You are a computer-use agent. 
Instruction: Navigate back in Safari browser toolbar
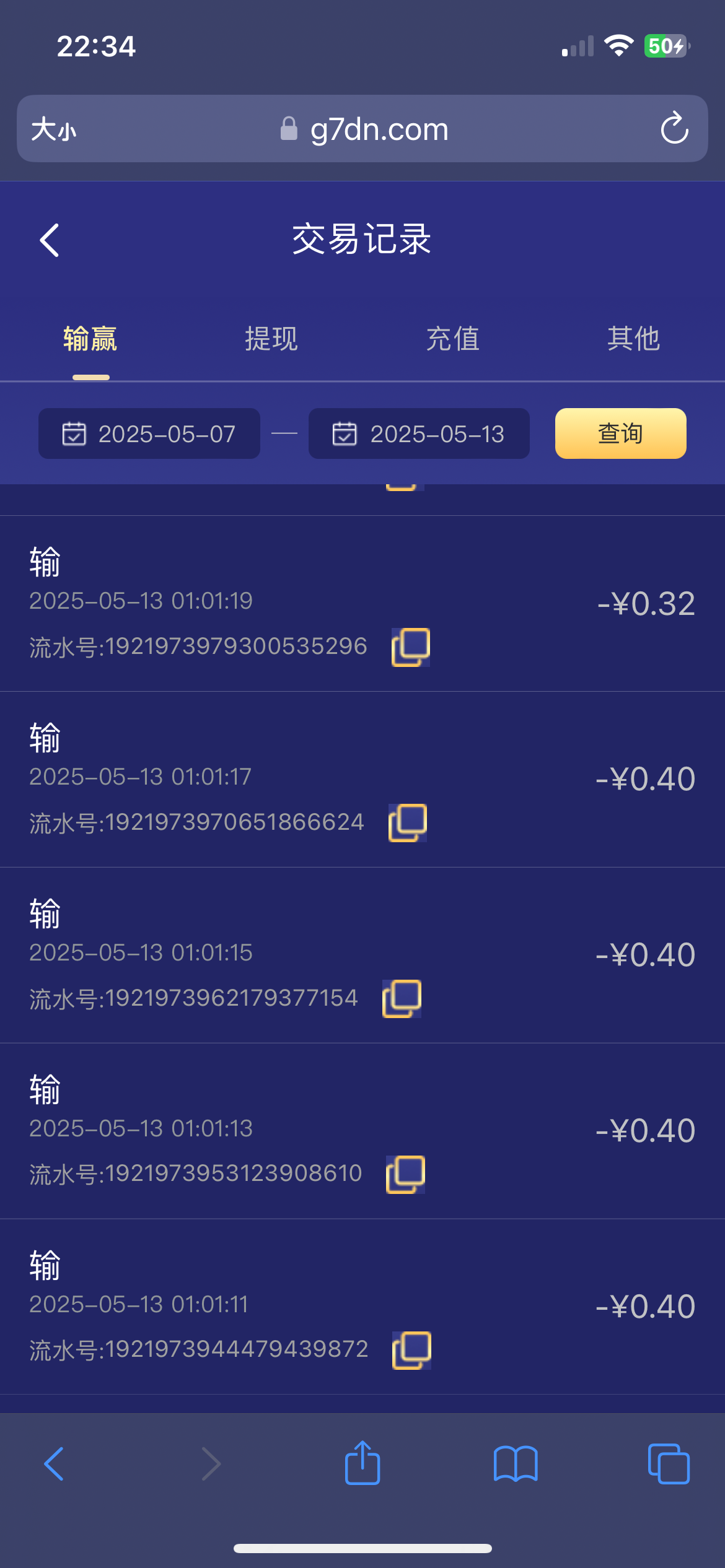[x=55, y=1463]
